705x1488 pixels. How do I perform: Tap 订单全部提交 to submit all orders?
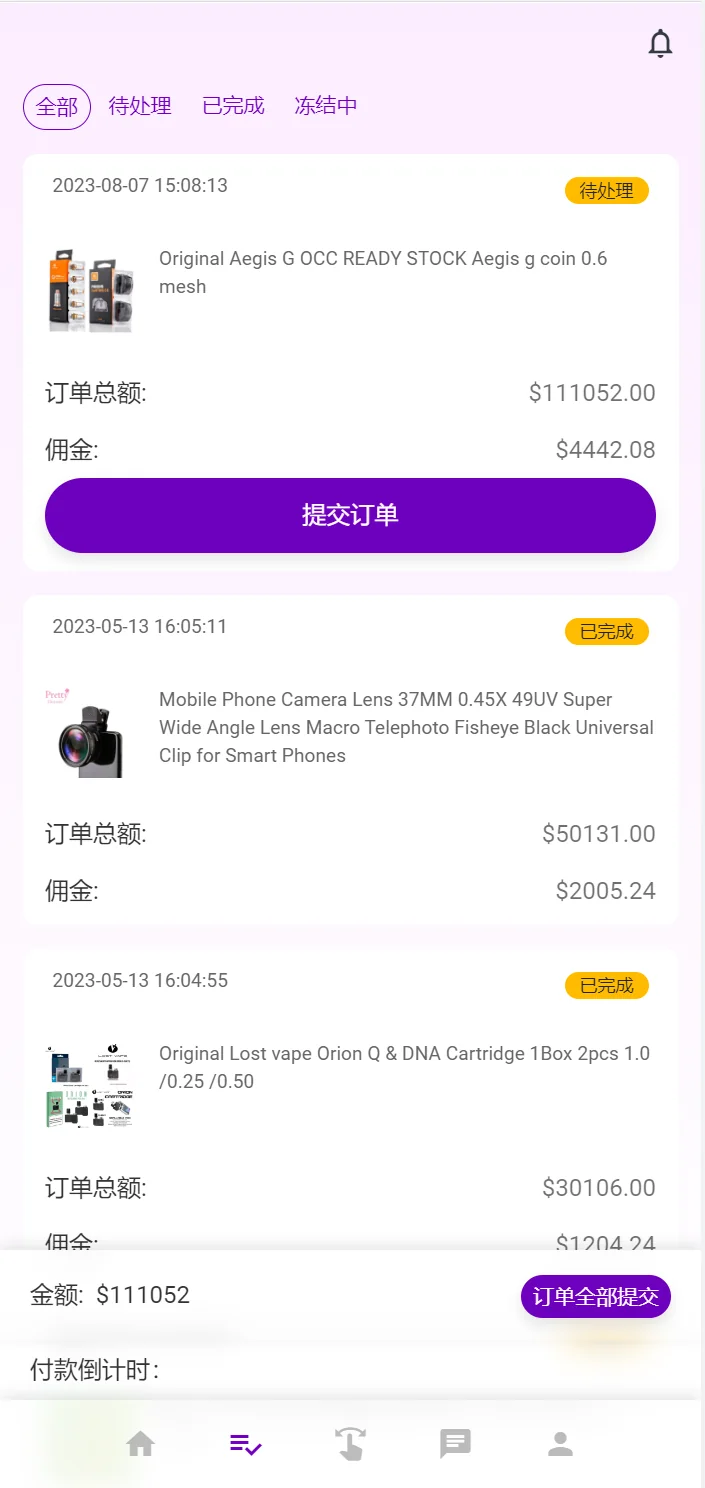click(595, 1297)
